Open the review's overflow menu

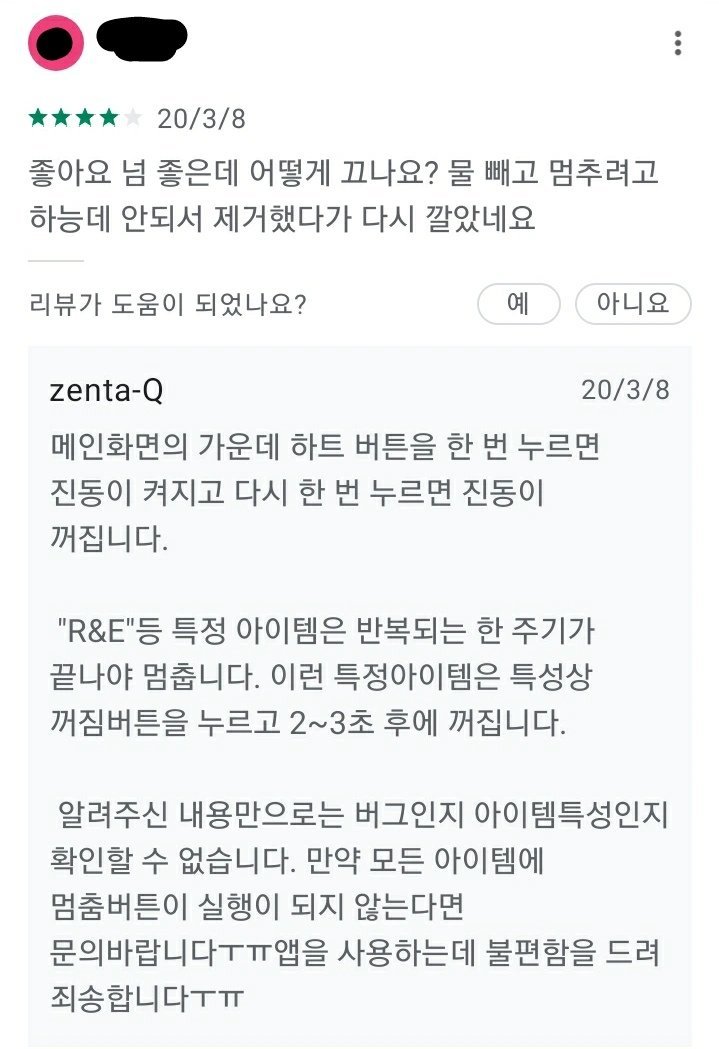pos(678,43)
